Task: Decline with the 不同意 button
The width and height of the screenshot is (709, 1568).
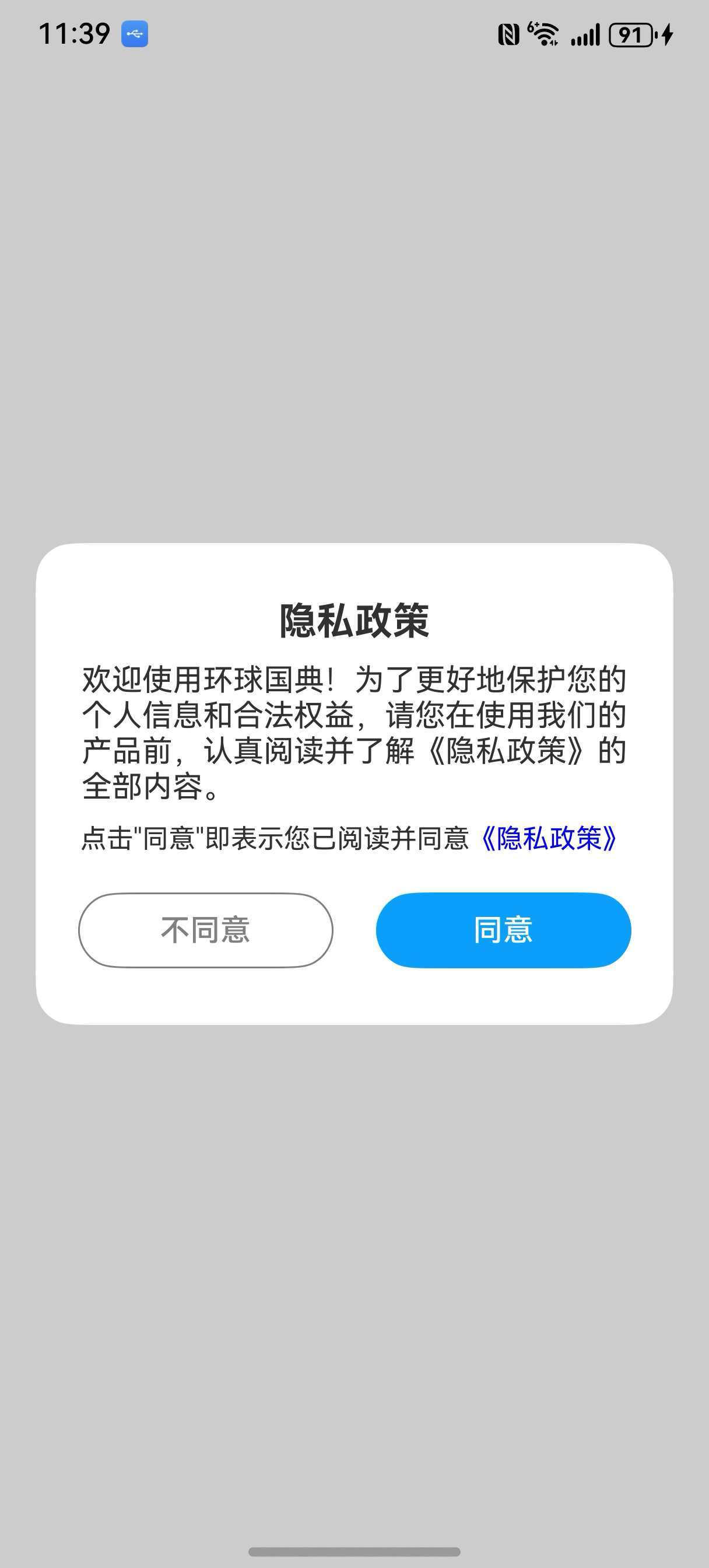Action: point(206,930)
